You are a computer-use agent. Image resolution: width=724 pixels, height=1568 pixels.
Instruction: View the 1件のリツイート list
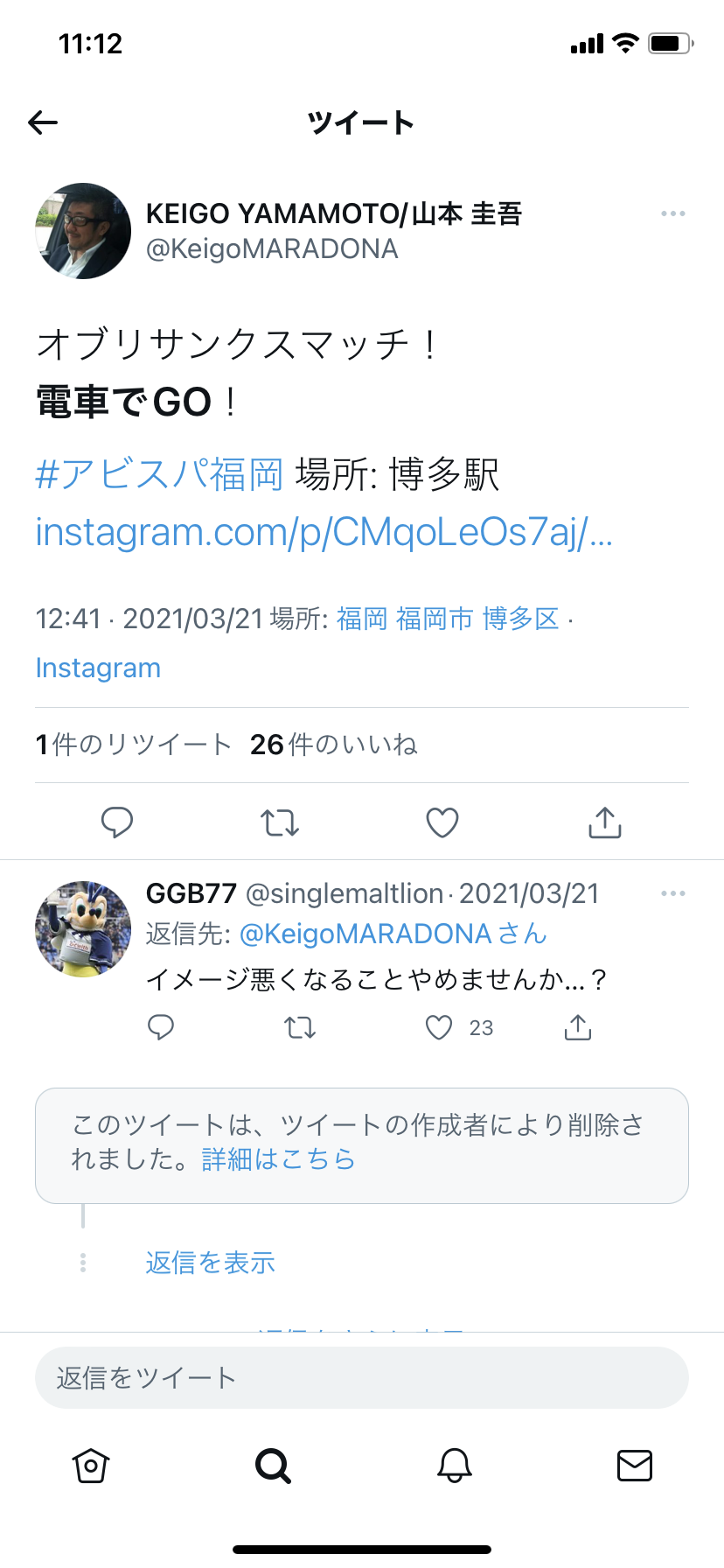click(133, 745)
